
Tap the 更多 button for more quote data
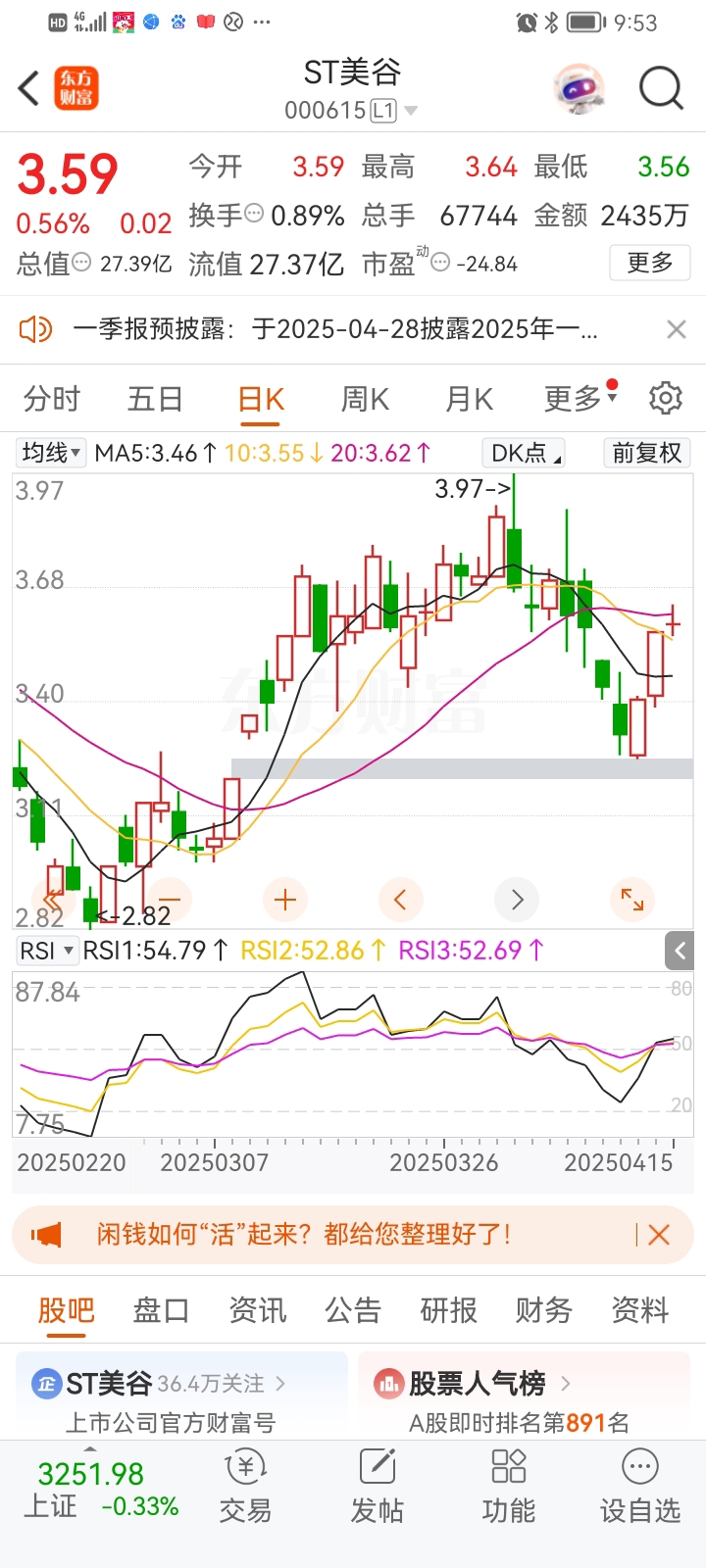tap(650, 263)
